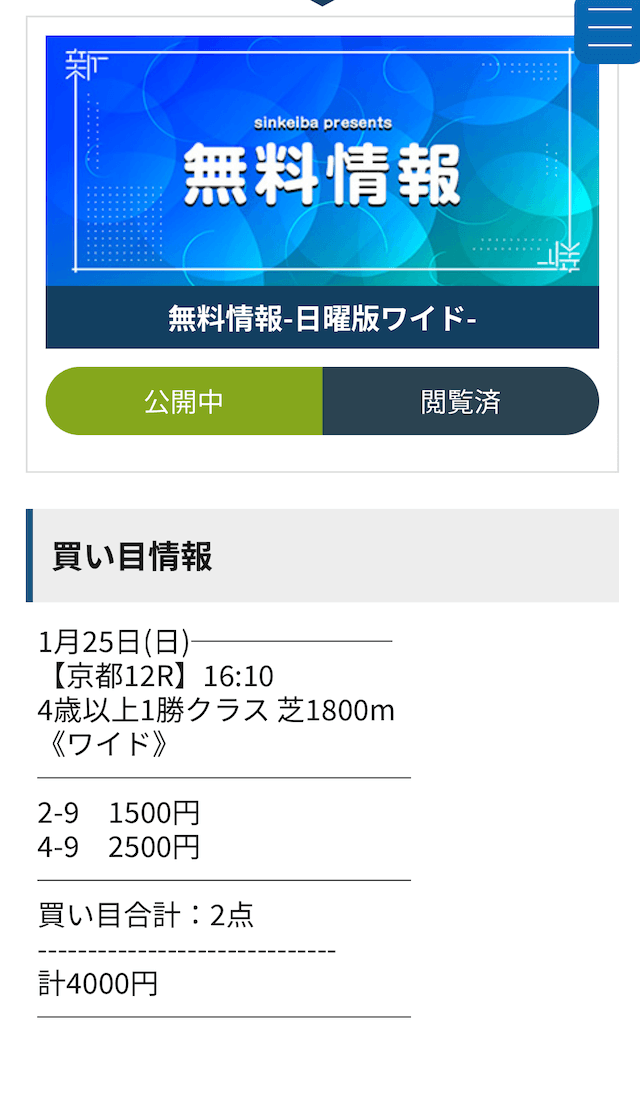Open the hamburger menu
Screen dimensions: 640x1101
click(609, 29)
